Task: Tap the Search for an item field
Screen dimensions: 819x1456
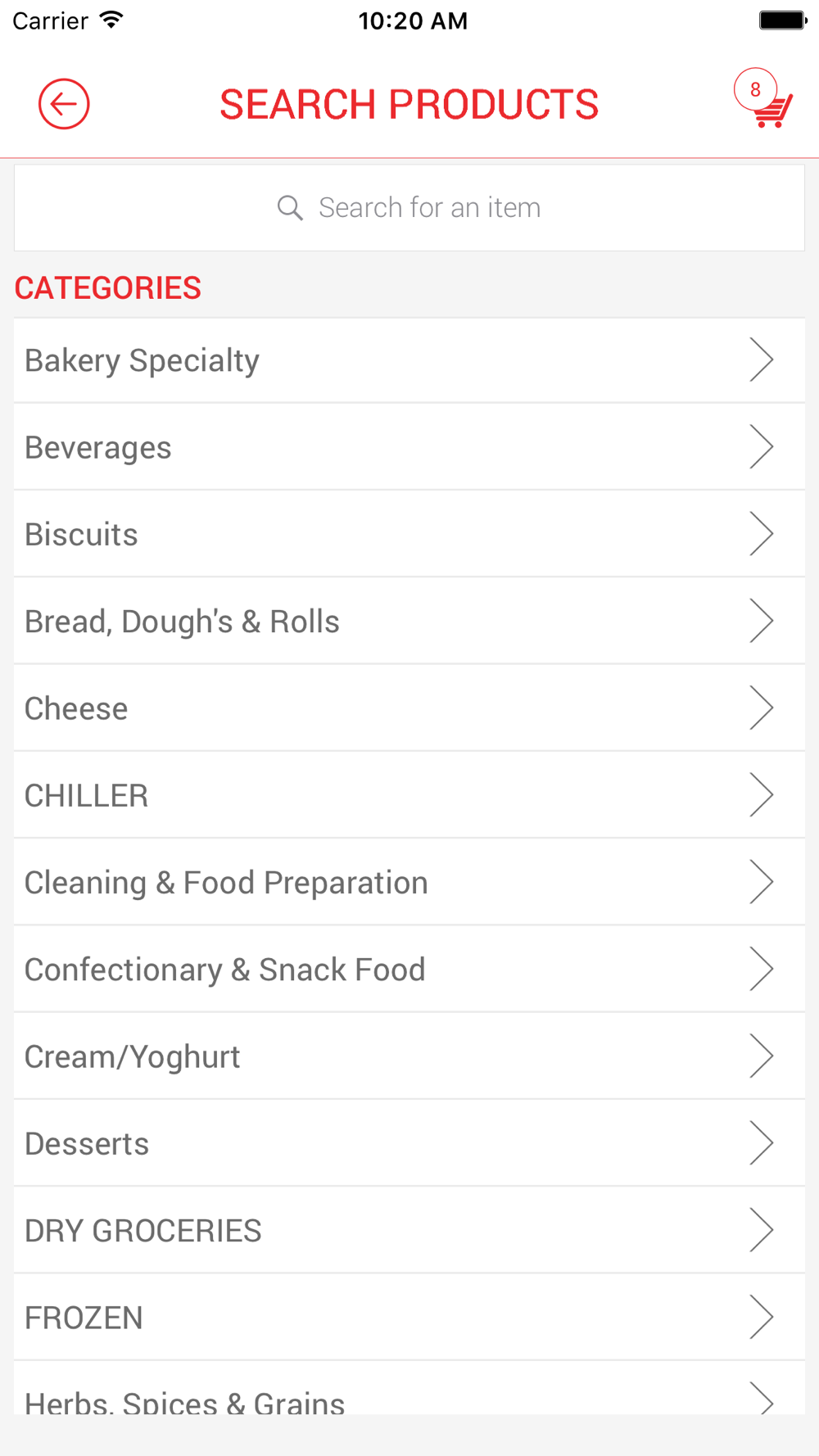Action: click(x=409, y=208)
